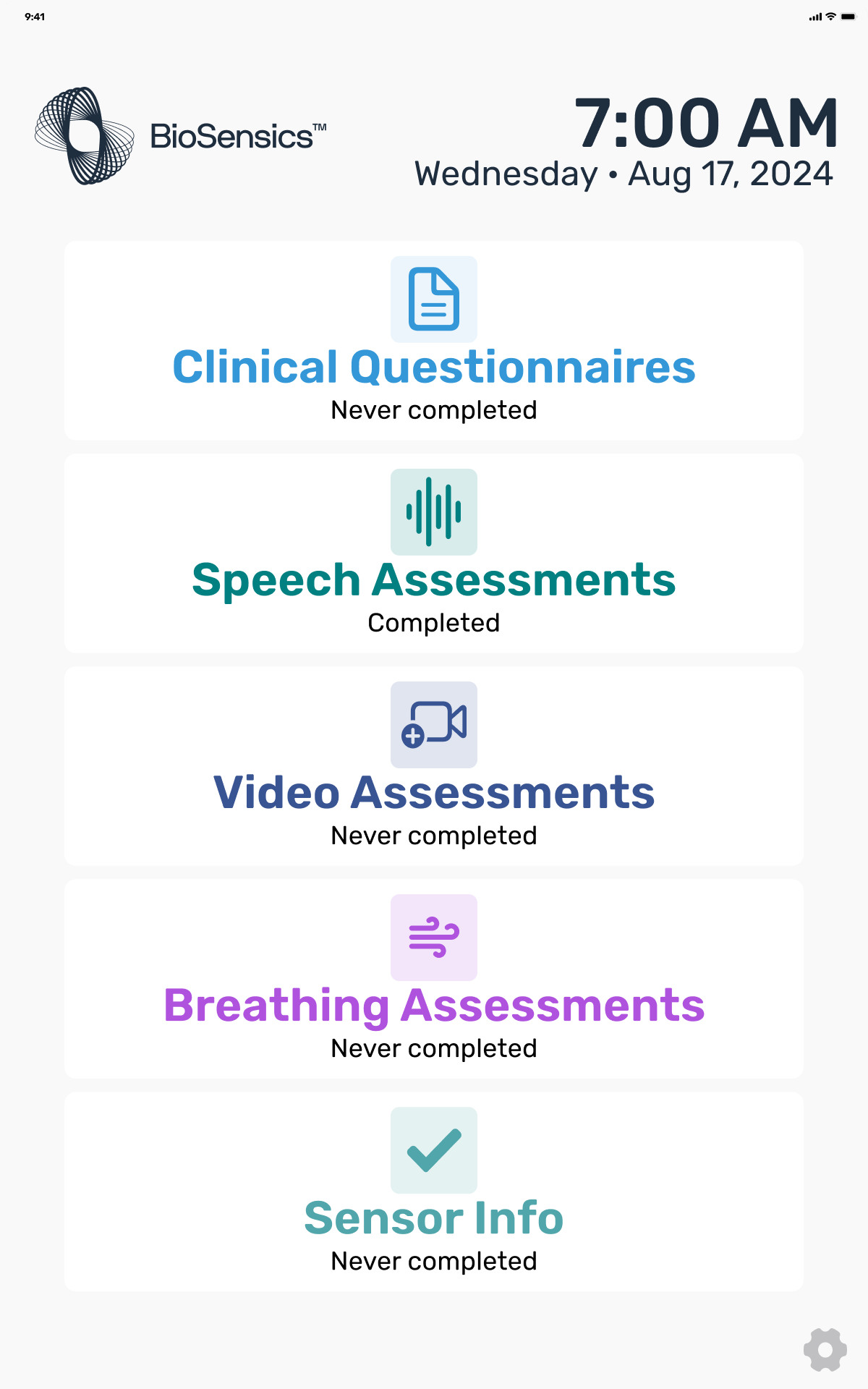View the Sensor Info card

[434, 1192]
